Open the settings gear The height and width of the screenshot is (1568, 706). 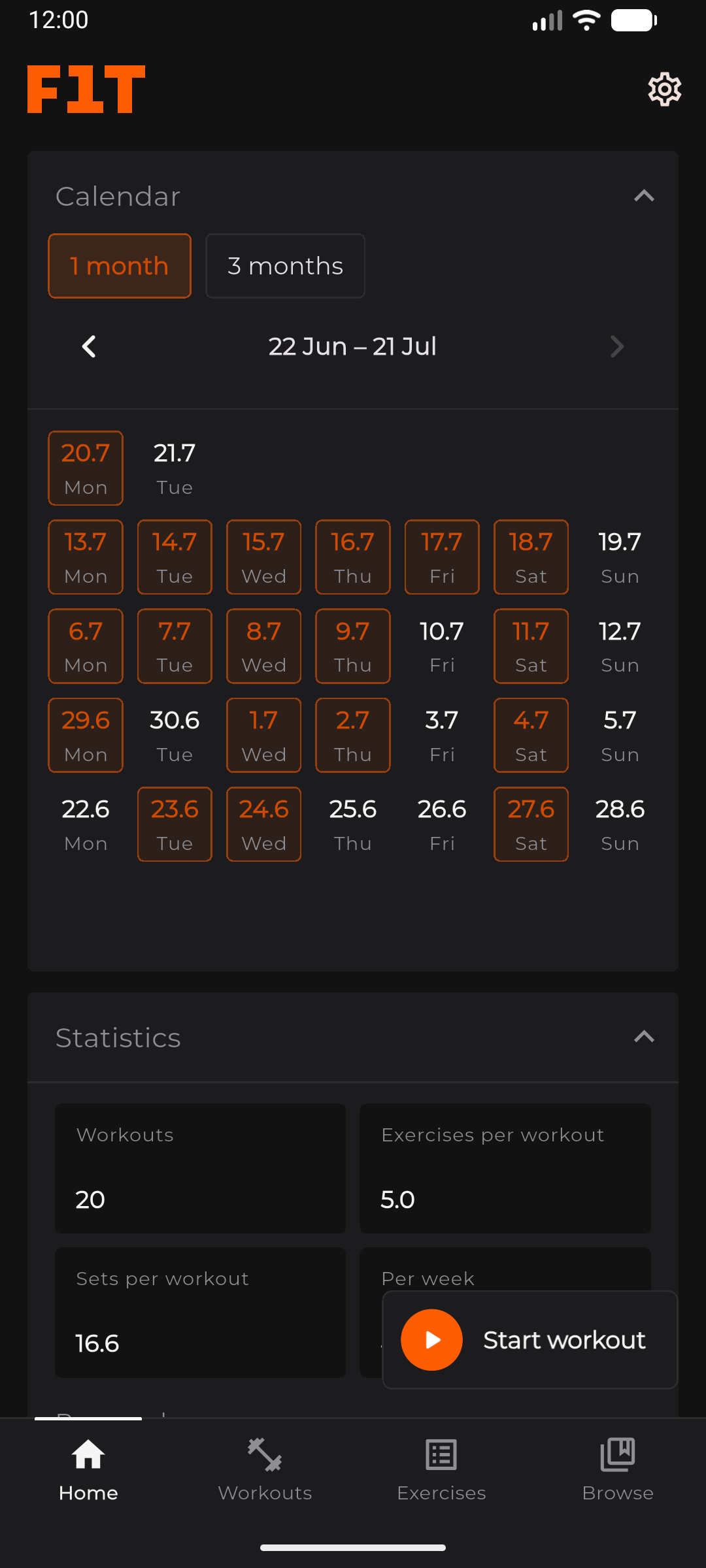pos(664,90)
